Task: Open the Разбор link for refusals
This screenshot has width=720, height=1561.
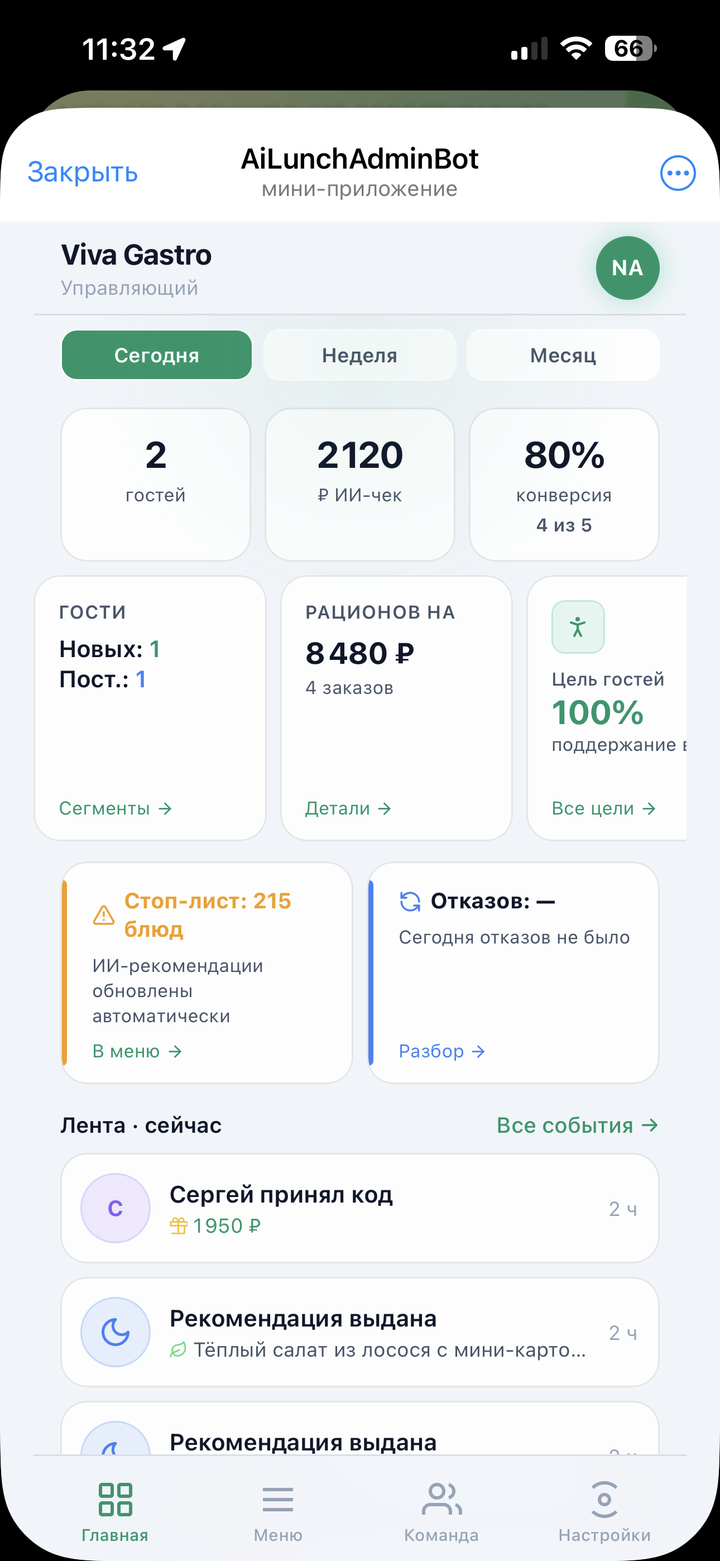Action: 442,1051
